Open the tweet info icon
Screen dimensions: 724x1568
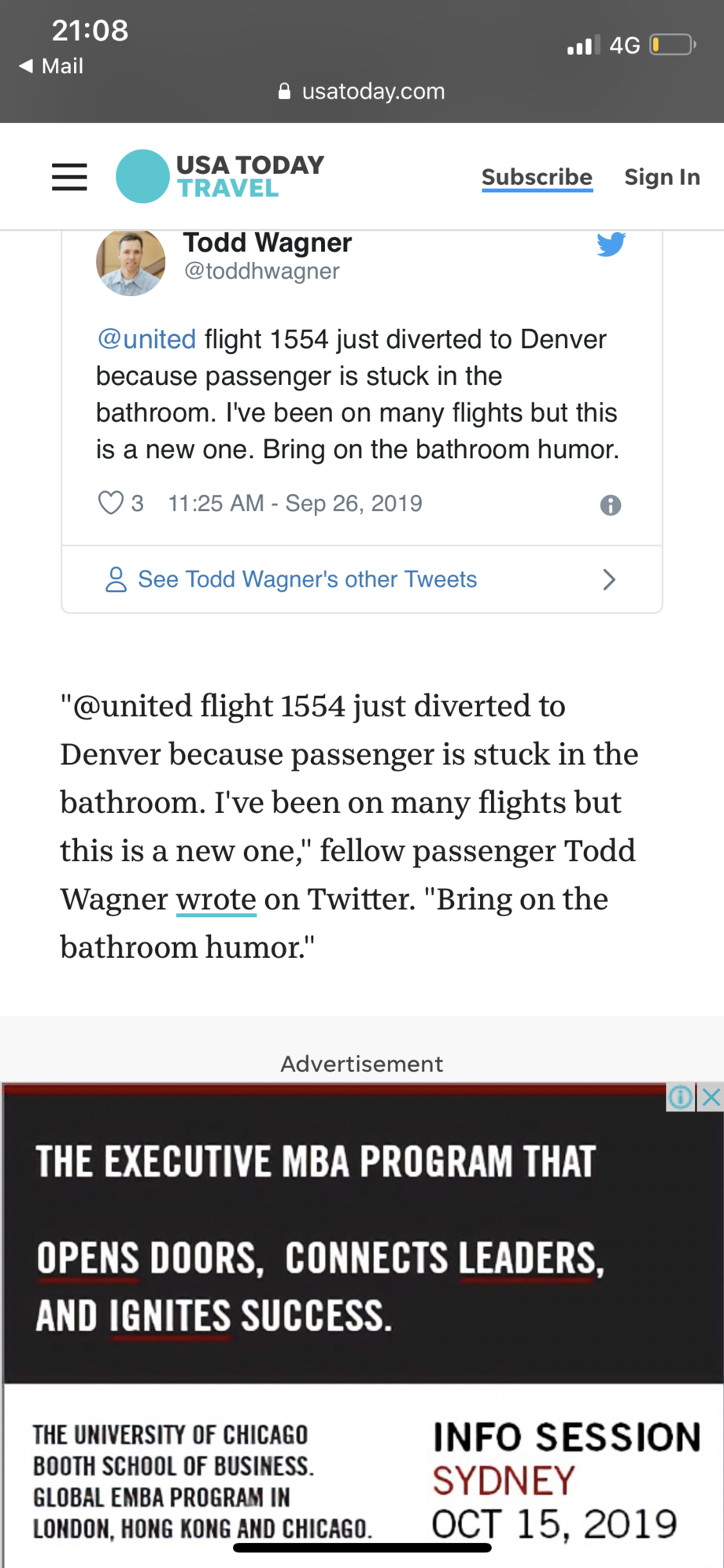coord(611,505)
